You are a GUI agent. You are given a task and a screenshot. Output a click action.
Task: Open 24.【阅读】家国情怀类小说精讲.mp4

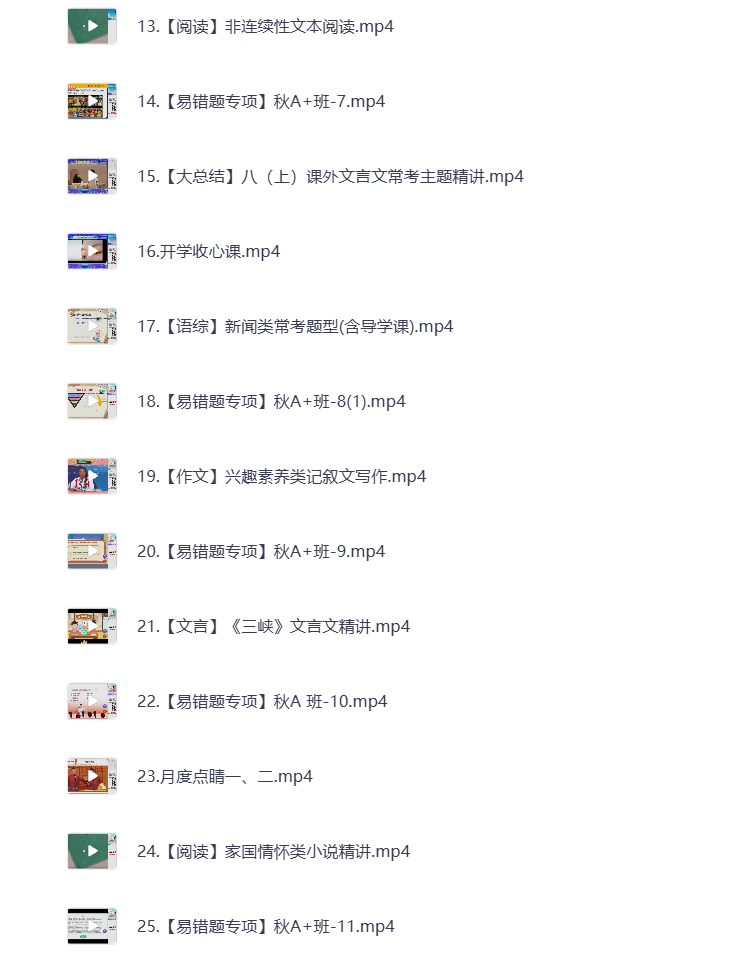coord(273,852)
